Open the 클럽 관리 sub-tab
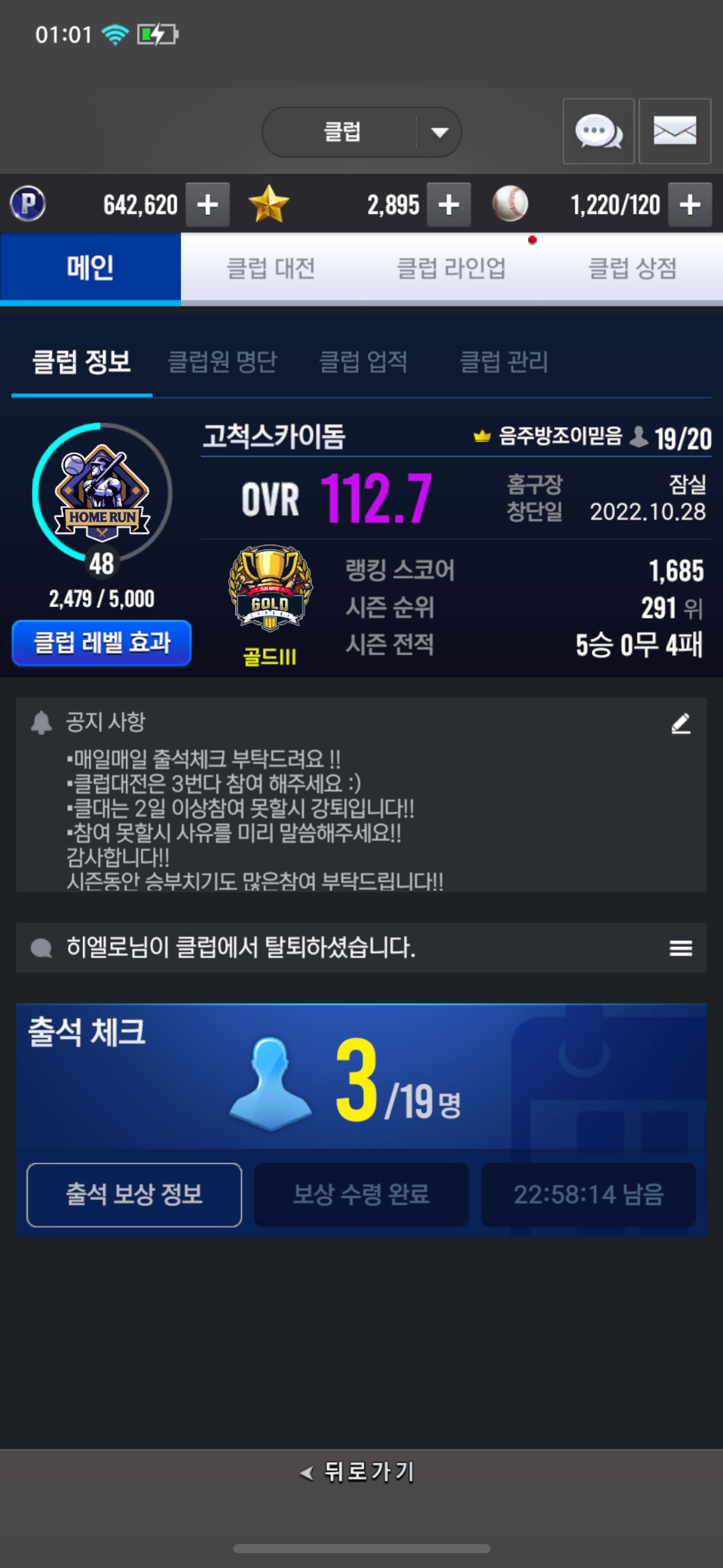 (x=503, y=362)
